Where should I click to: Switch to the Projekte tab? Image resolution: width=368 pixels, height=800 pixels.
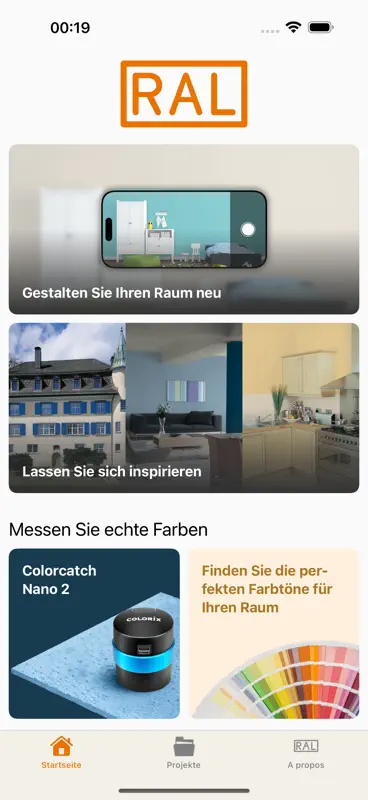pyautogui.click(x=184, y=753)
